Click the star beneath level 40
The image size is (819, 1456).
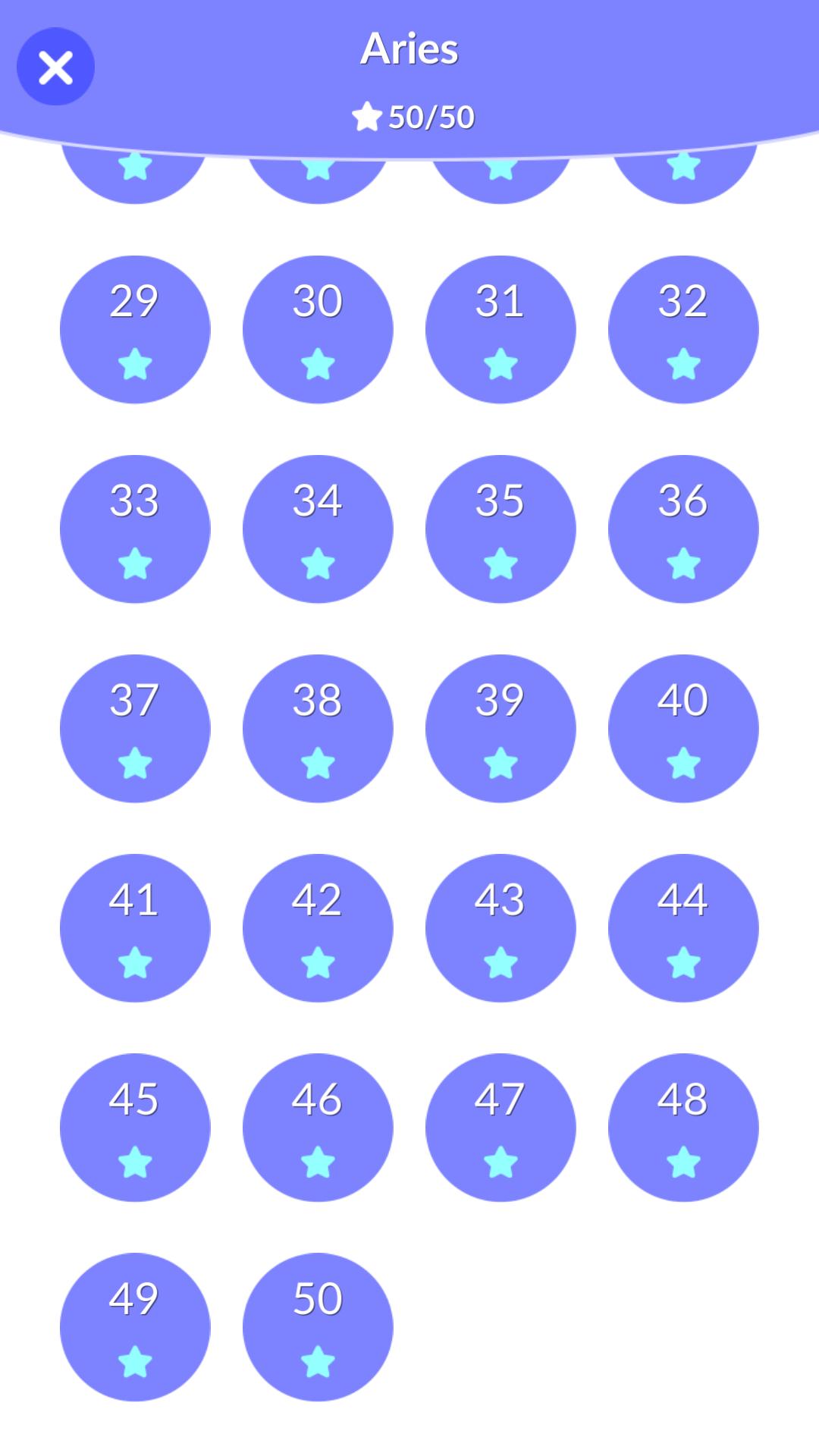683,764
